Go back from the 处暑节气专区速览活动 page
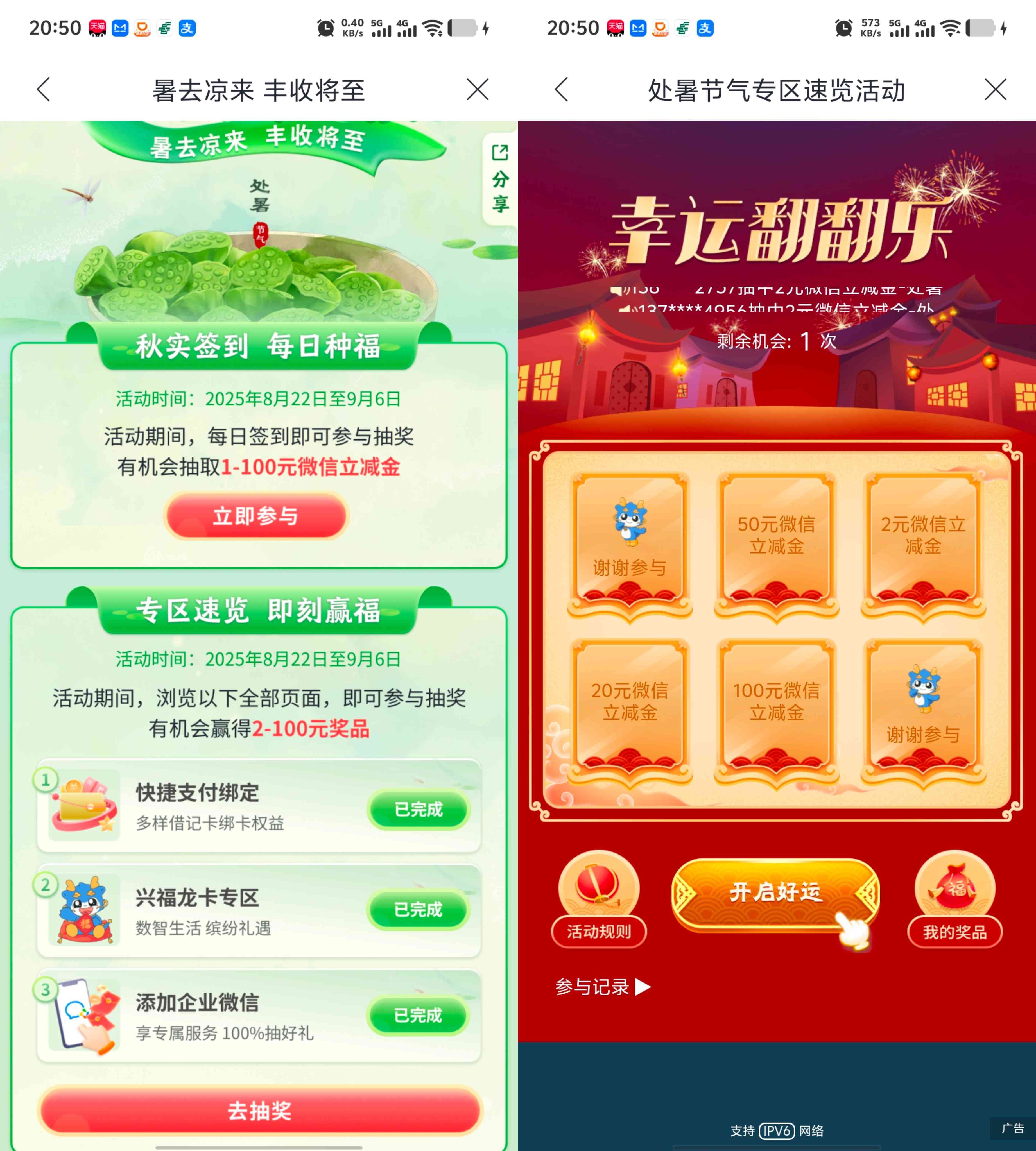 [562, 90]
